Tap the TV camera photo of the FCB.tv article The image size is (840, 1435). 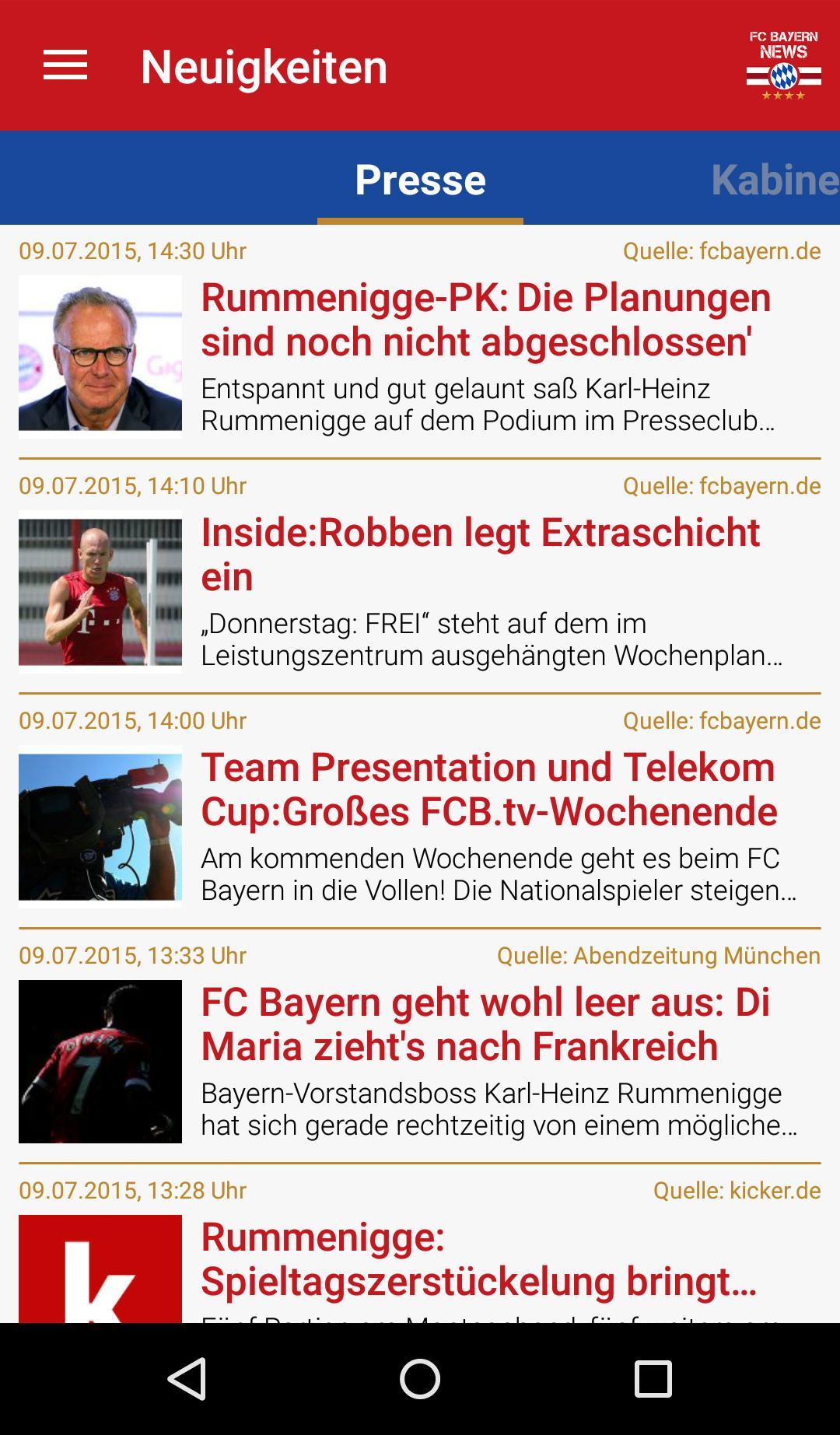coord(99,827)
